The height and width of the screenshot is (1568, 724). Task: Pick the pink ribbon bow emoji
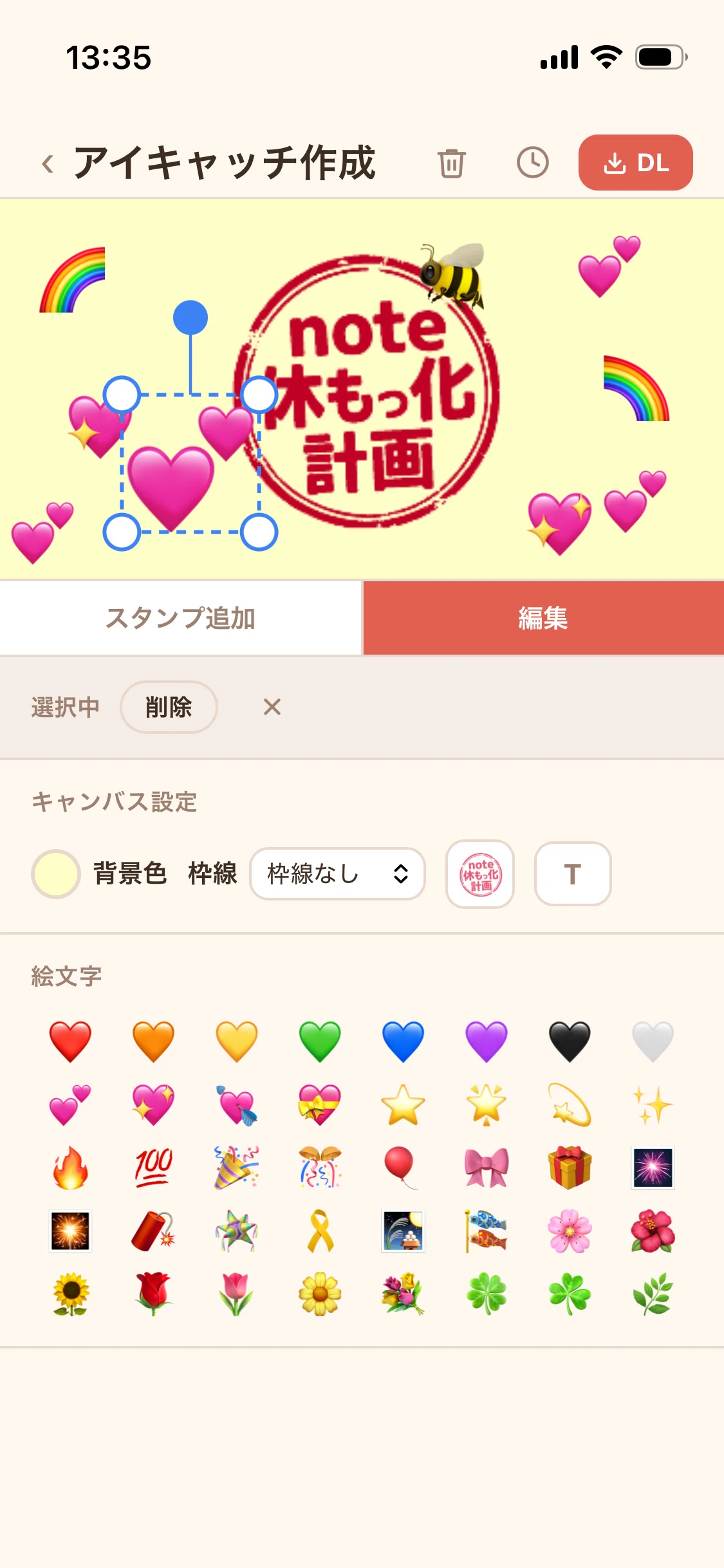pyautogui.click(x=487, y=1168)
